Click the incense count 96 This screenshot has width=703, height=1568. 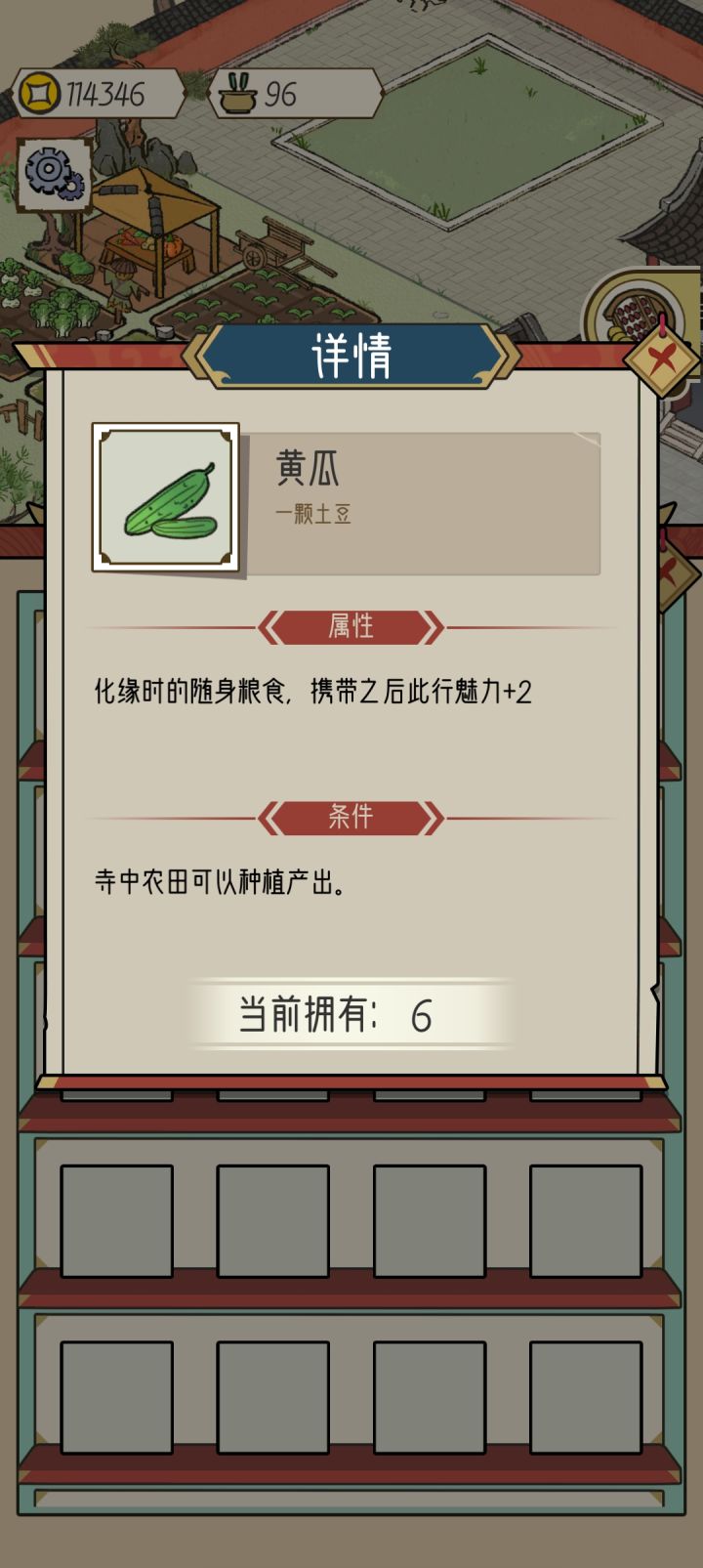pyautogui.click(x=282, y=91)
